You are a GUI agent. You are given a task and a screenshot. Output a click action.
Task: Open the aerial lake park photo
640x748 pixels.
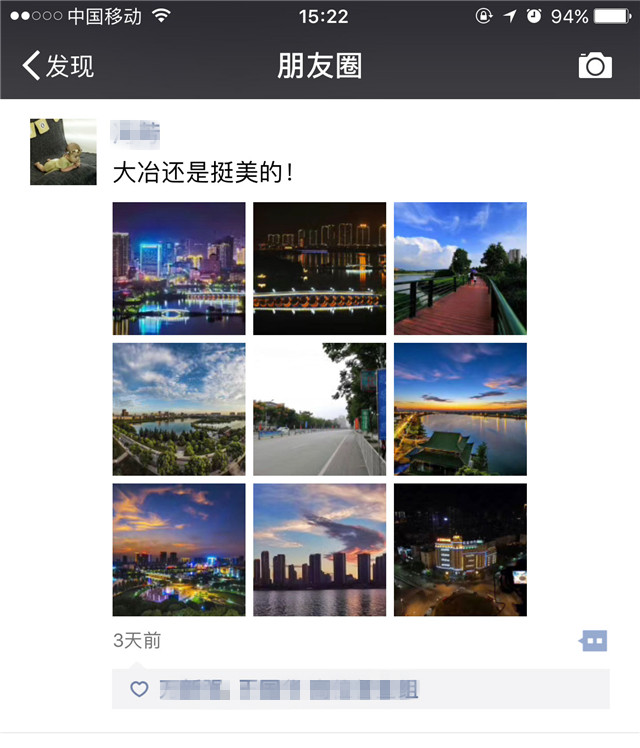[179, 409]
